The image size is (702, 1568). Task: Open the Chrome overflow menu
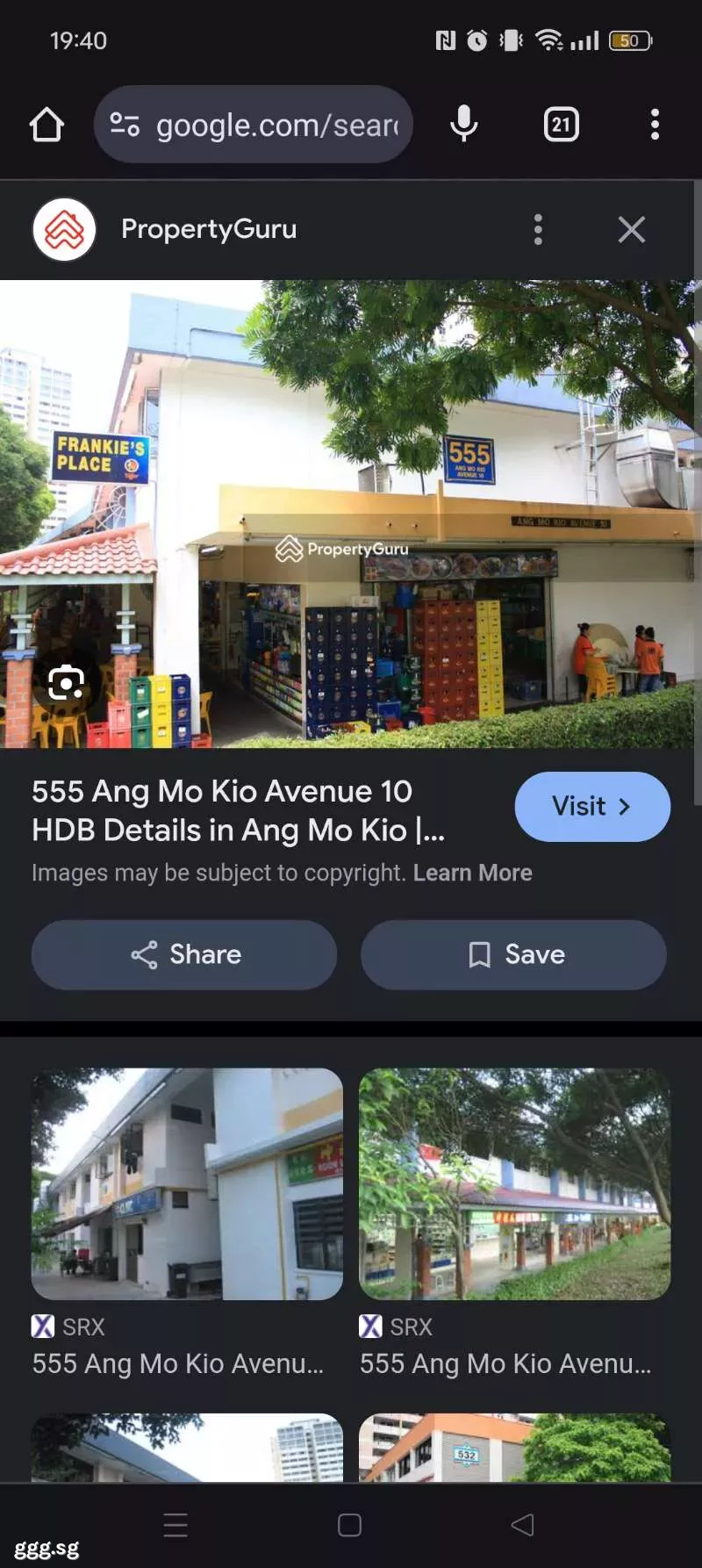(655, 125)
